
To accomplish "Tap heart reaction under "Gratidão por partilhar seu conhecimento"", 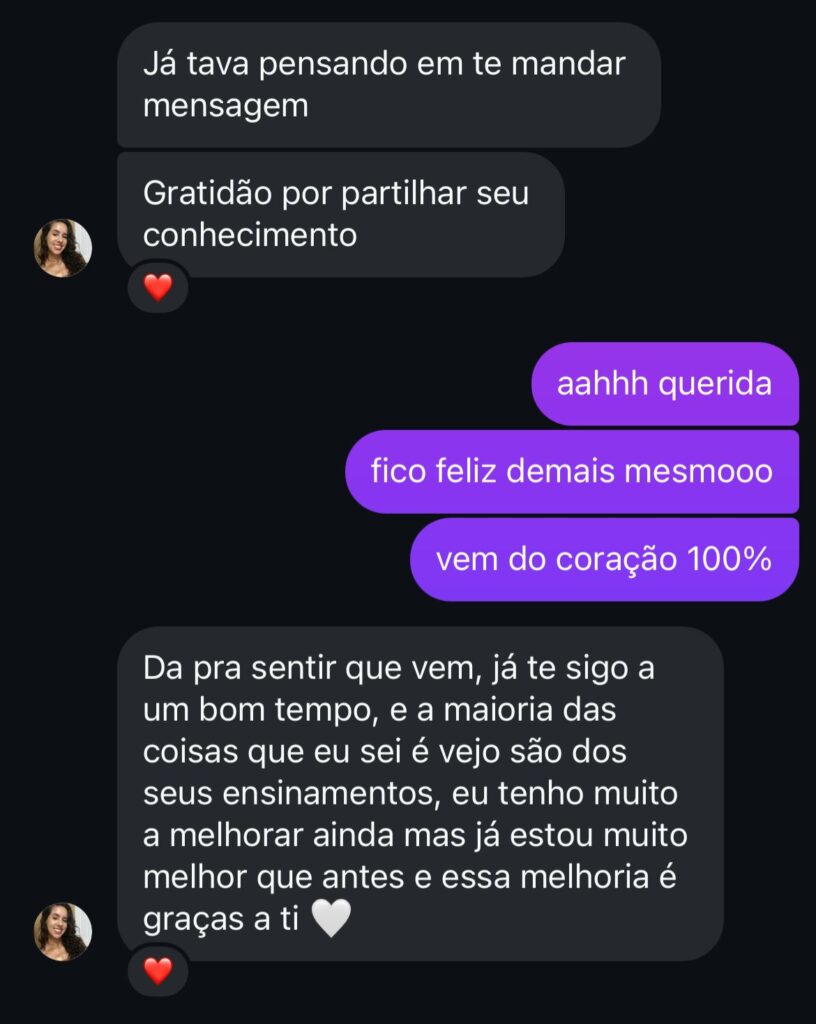I will pyautogui.click(x=158, y=288).
